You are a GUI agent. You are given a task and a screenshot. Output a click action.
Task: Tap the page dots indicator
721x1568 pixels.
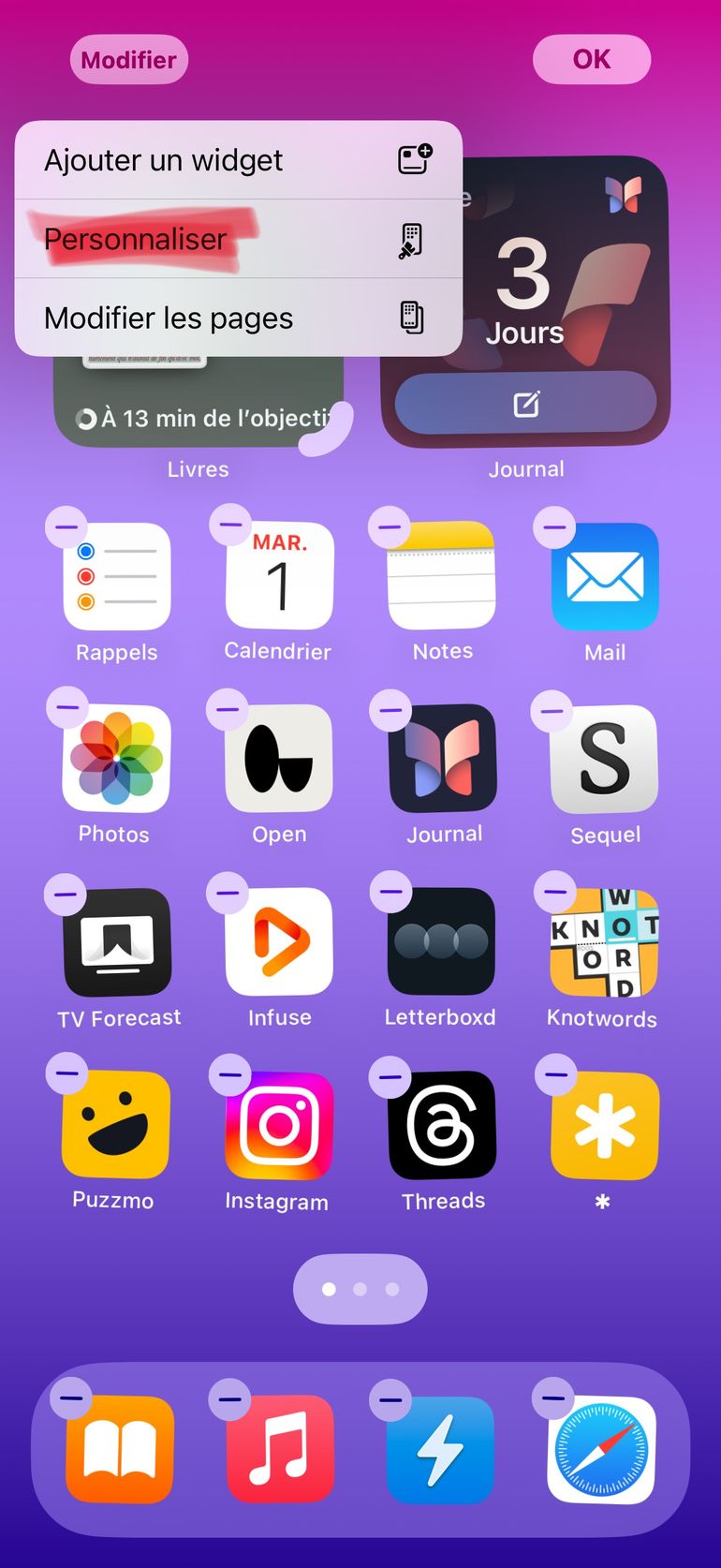360,1290
